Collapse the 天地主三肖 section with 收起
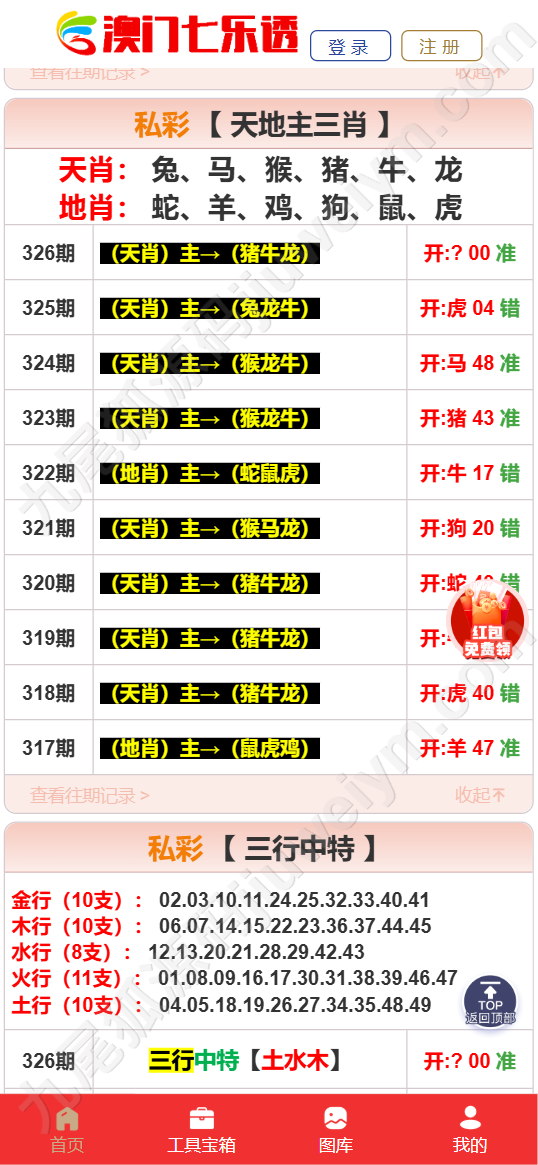Image resolution: width=538 pixels, height=1165 pixels. 480,795
